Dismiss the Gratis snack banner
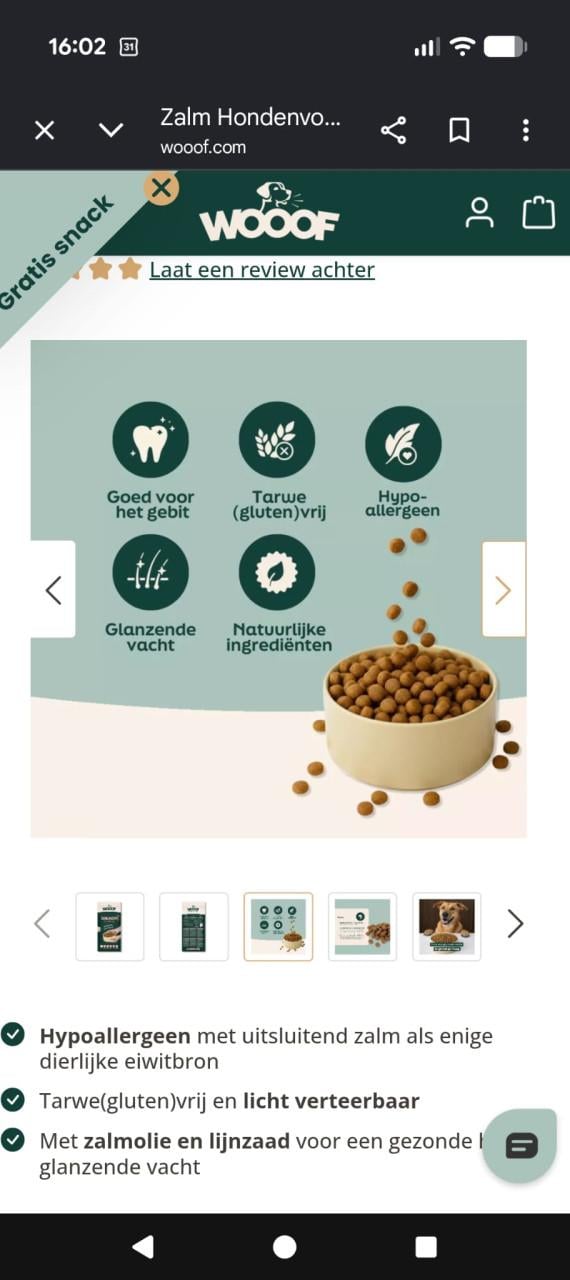Viewport: 570px width, 1280px height. coord(161,187)
